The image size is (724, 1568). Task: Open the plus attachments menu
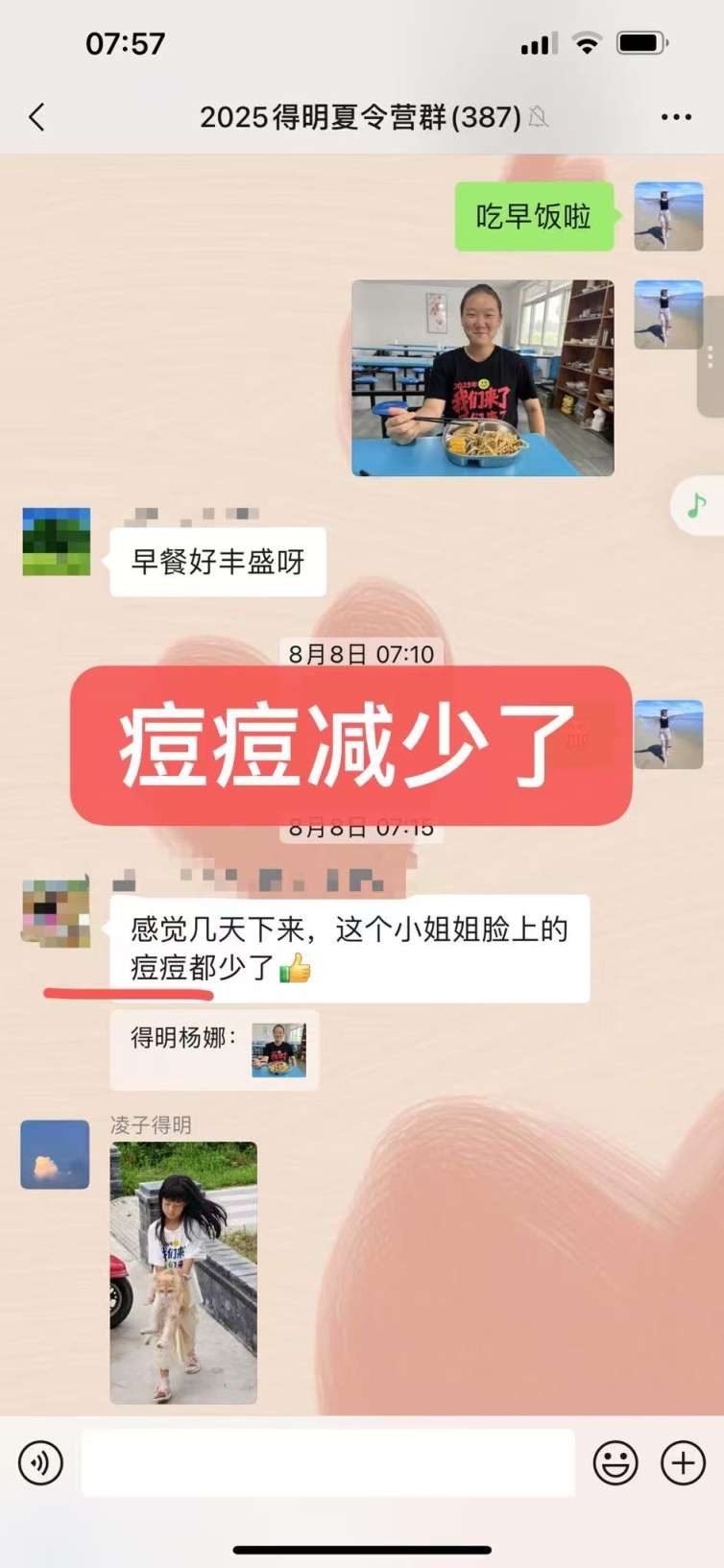(683, 1462)
